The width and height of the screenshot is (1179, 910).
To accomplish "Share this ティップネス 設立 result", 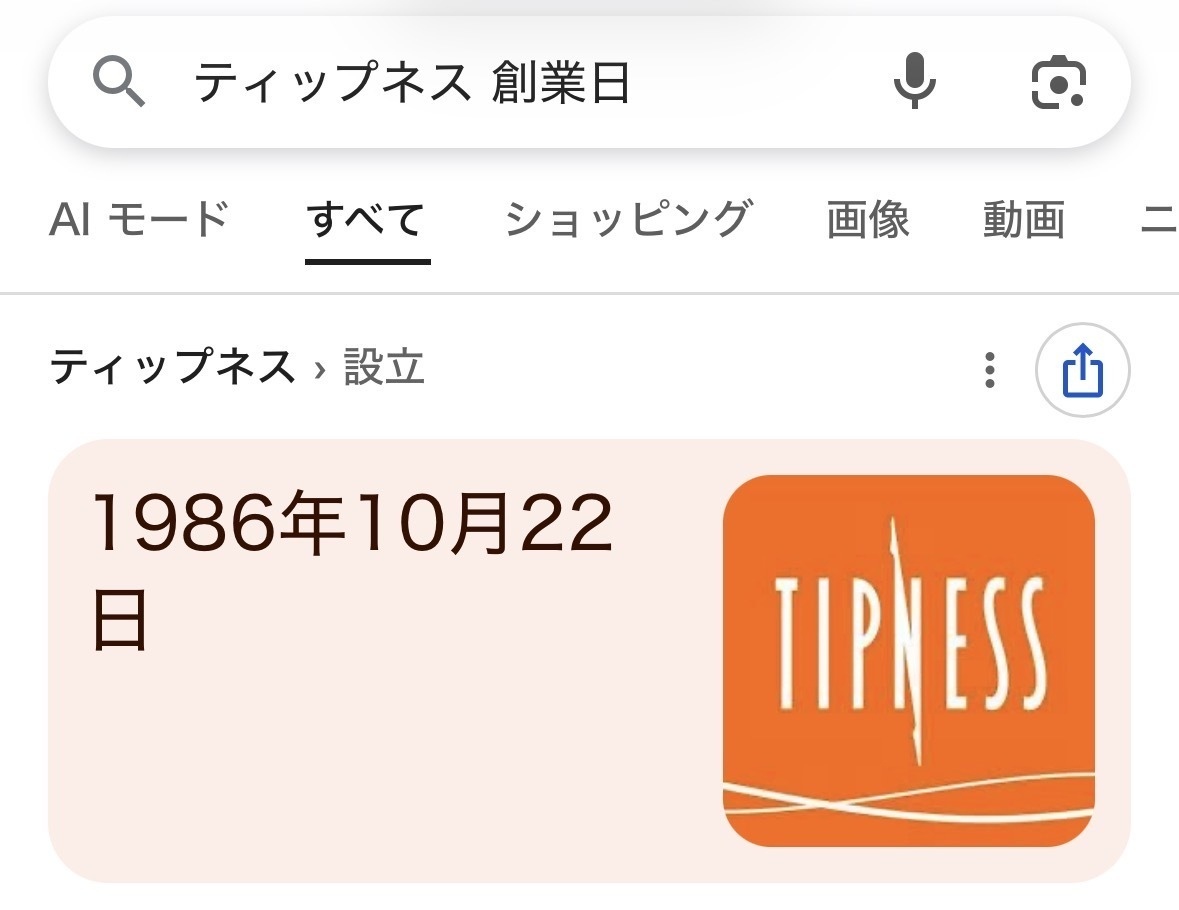I will 1082,369.
